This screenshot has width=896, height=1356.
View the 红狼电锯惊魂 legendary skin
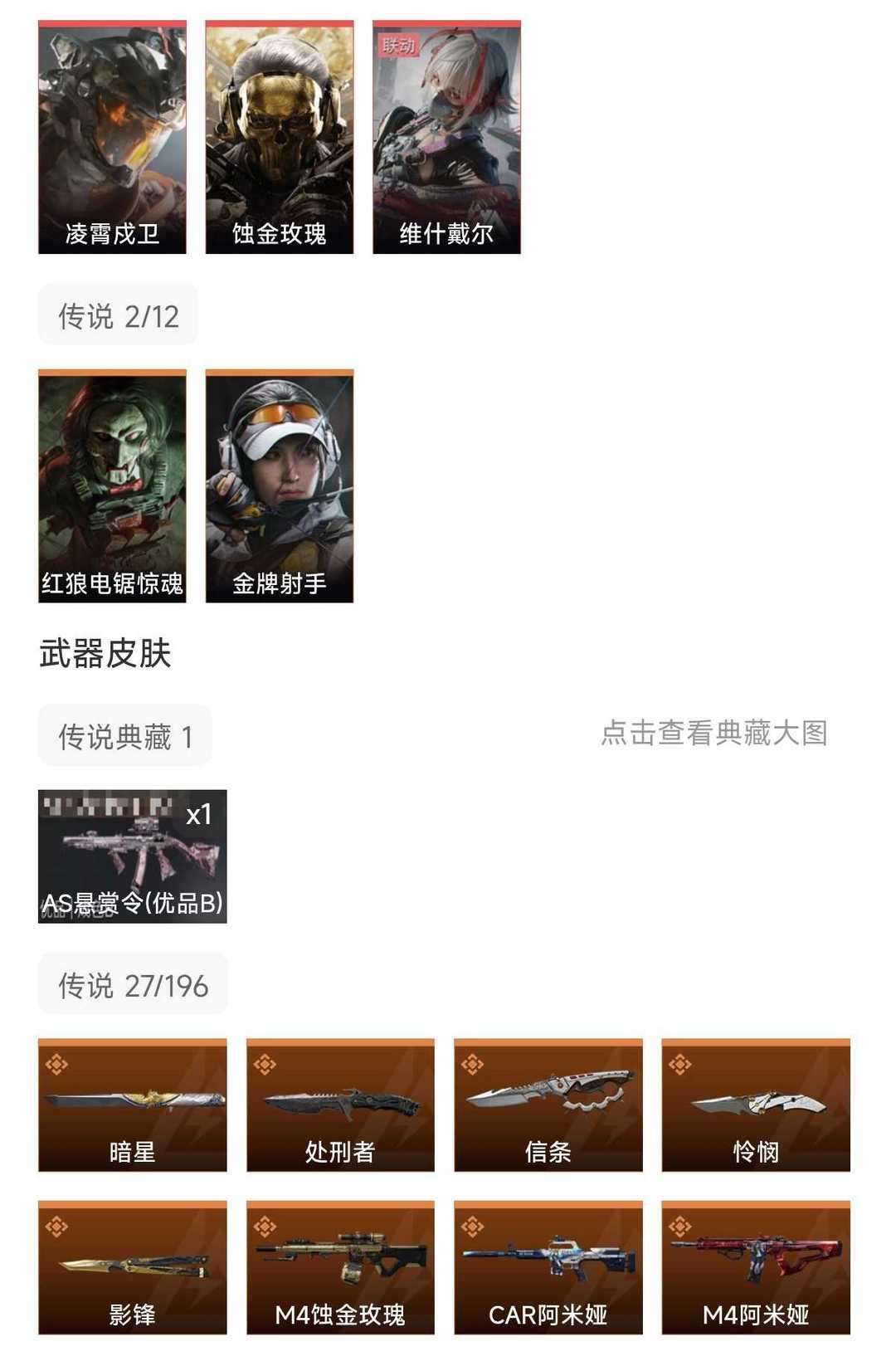click(x=112, y=485)
